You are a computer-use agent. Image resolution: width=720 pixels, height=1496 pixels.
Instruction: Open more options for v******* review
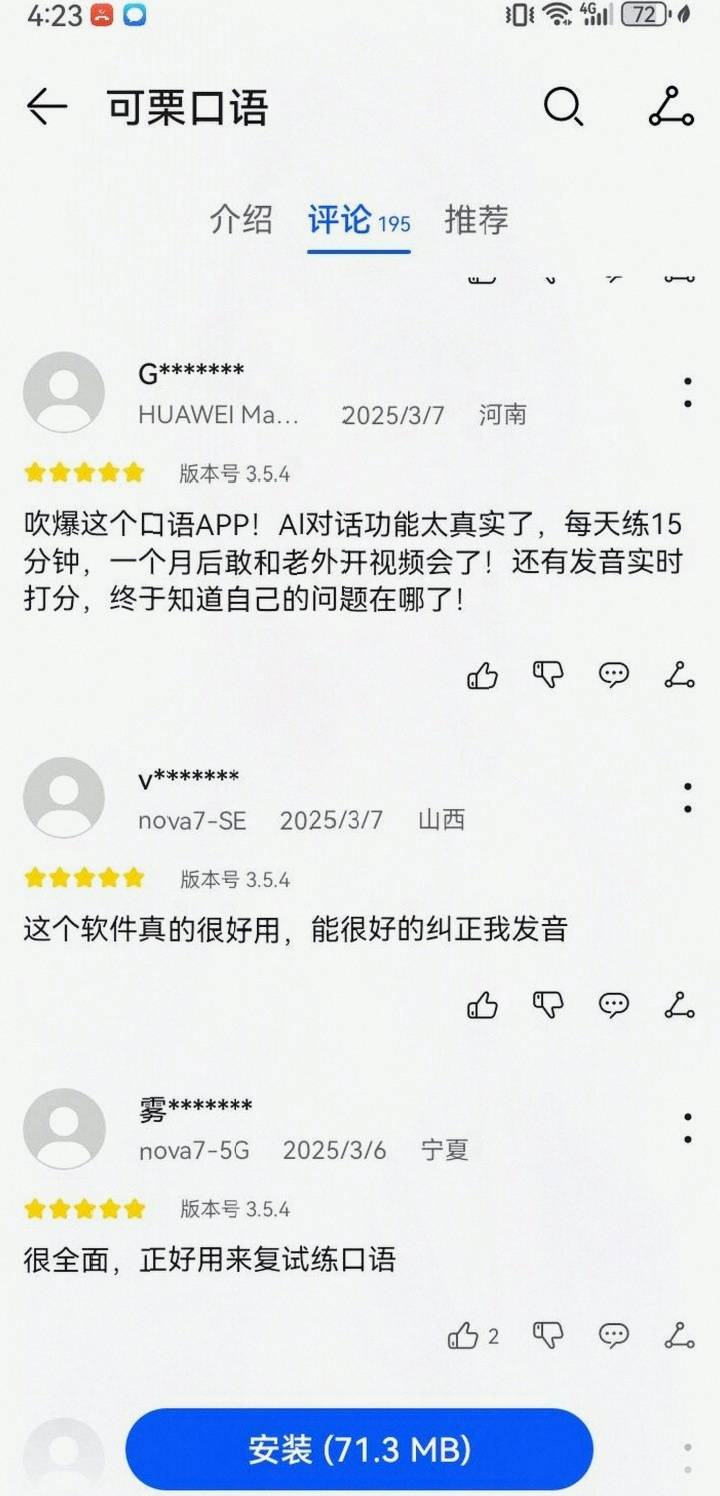pos(687,798)
